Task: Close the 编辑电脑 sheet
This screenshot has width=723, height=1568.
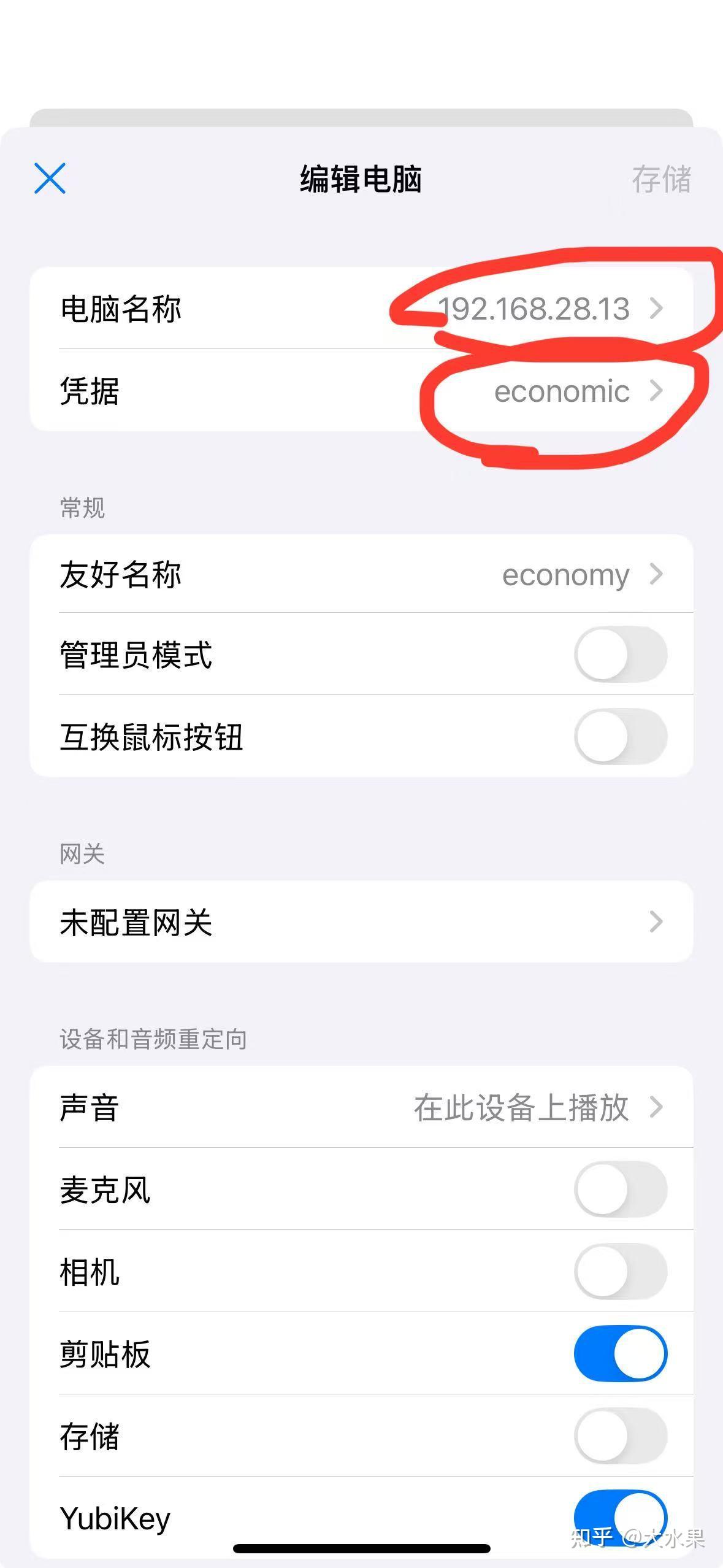Action: pos(50,179)
